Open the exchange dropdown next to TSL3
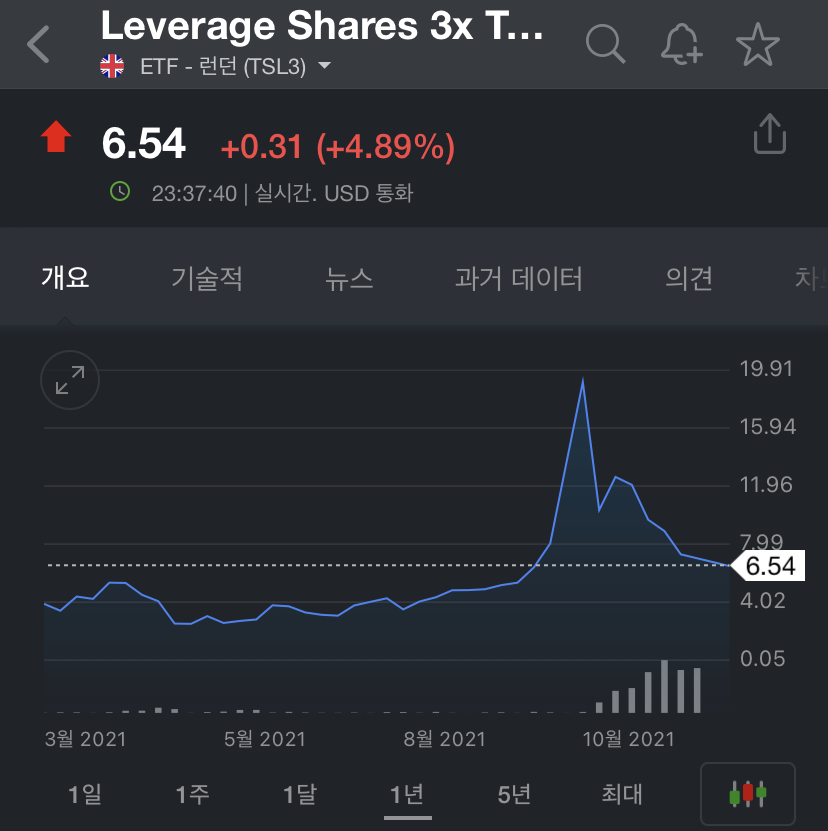 tap(324, 66)
